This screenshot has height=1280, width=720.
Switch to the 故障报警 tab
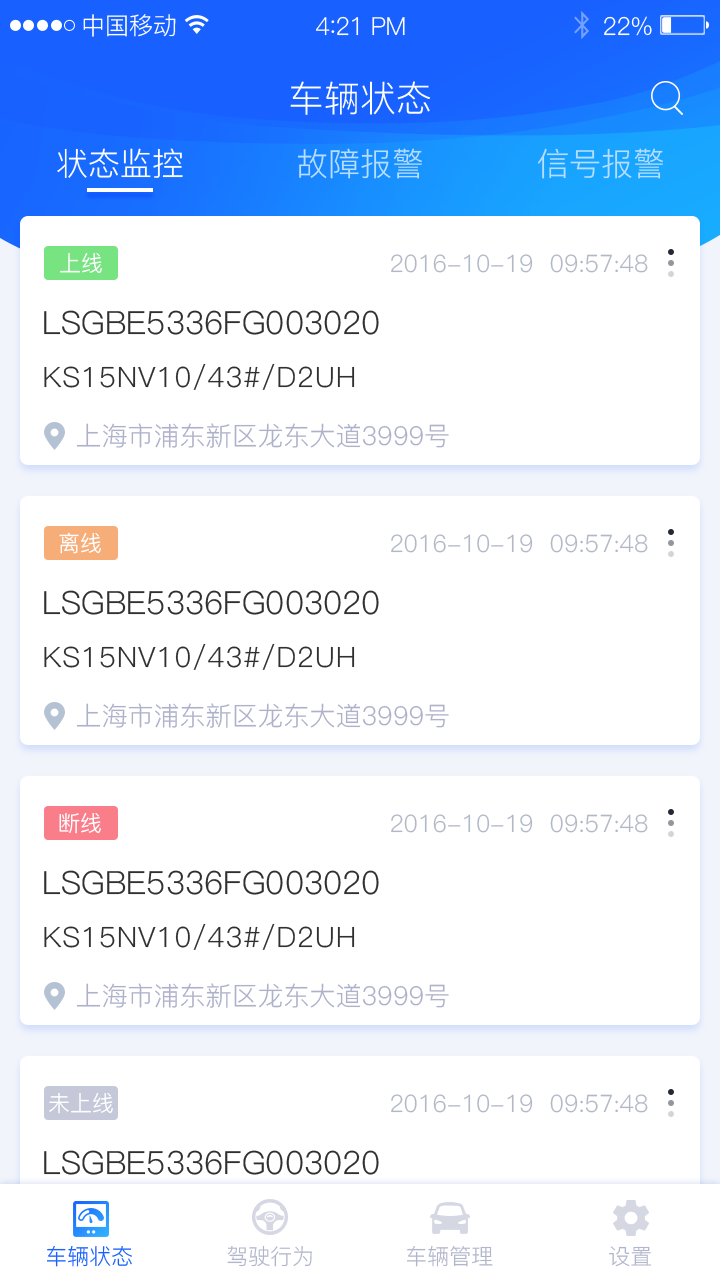click(x=360, y=164)
